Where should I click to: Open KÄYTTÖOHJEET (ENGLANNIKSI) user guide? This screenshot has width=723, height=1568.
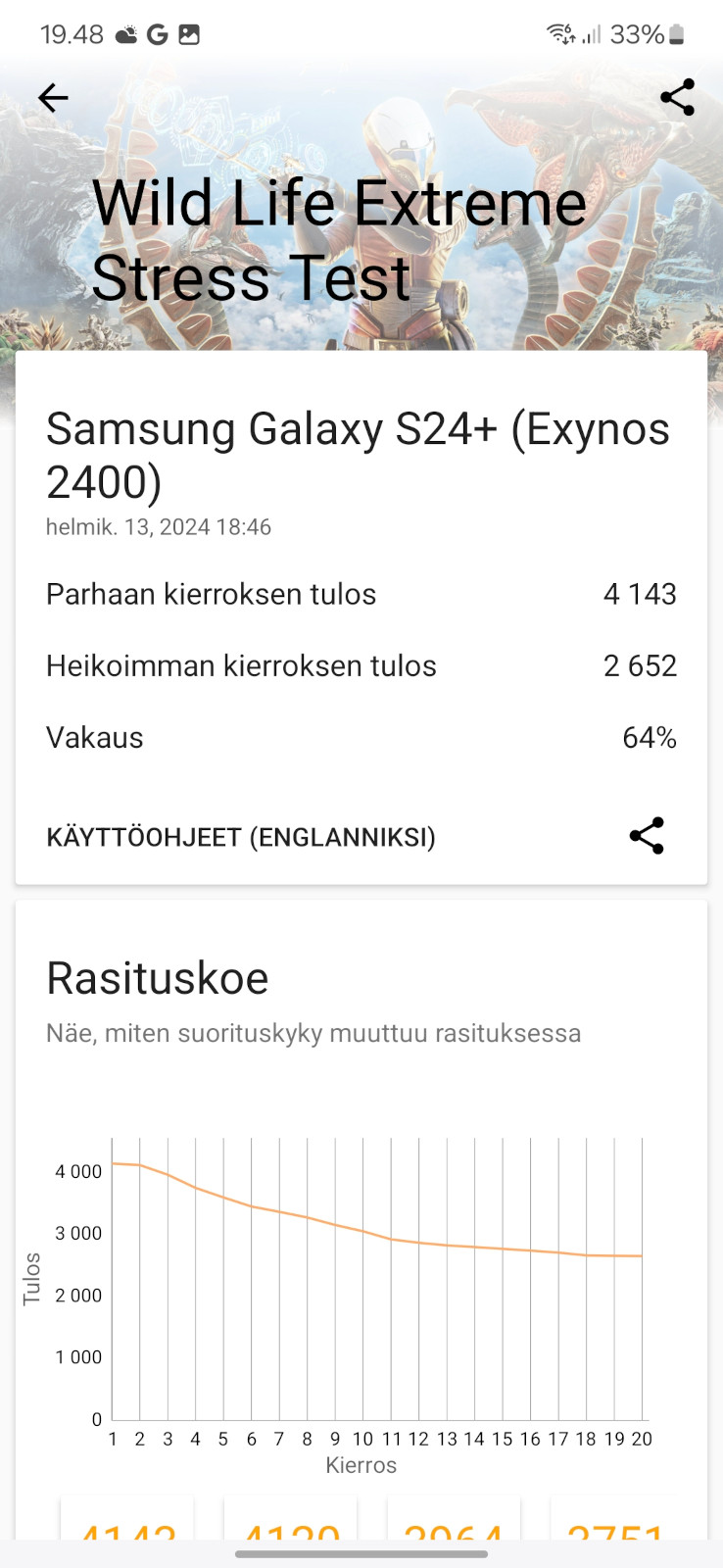(241, 837)
